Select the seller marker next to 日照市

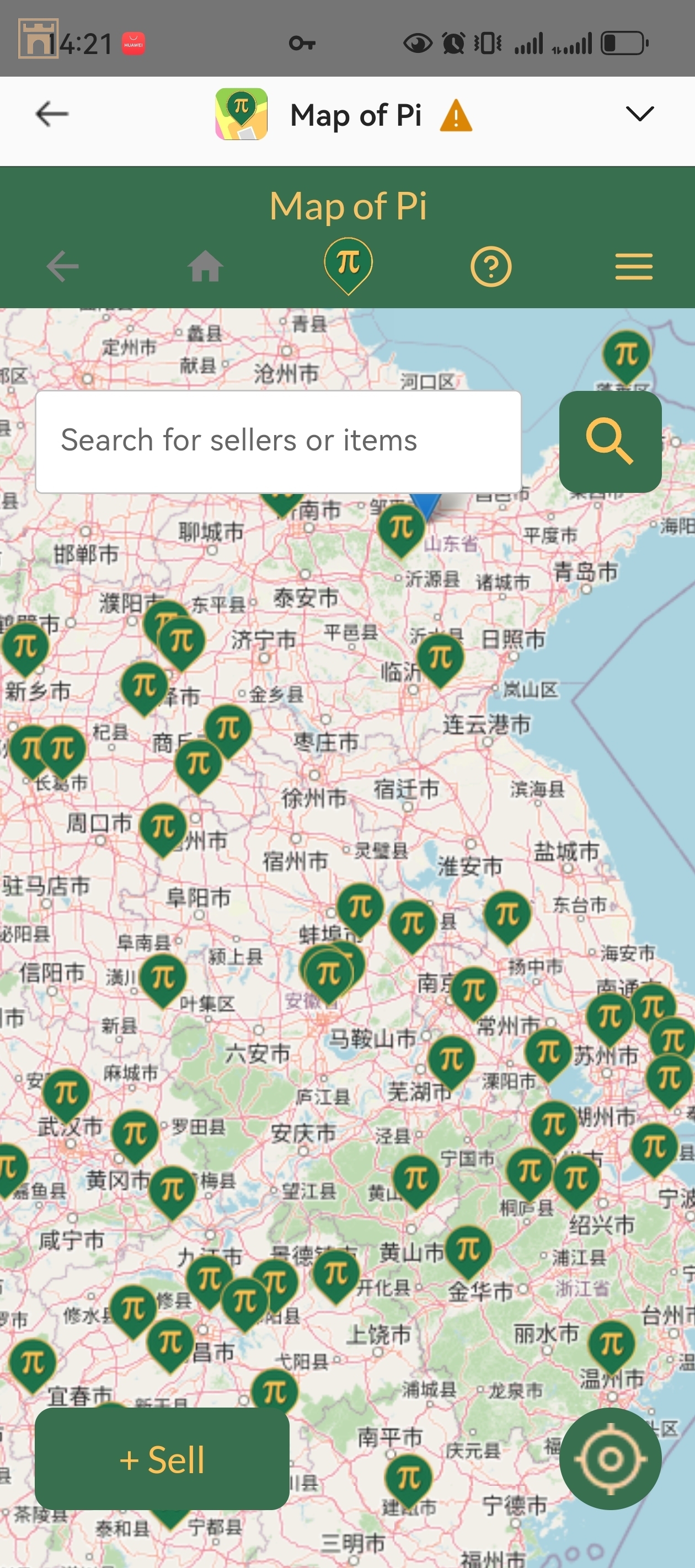(440, 656)
